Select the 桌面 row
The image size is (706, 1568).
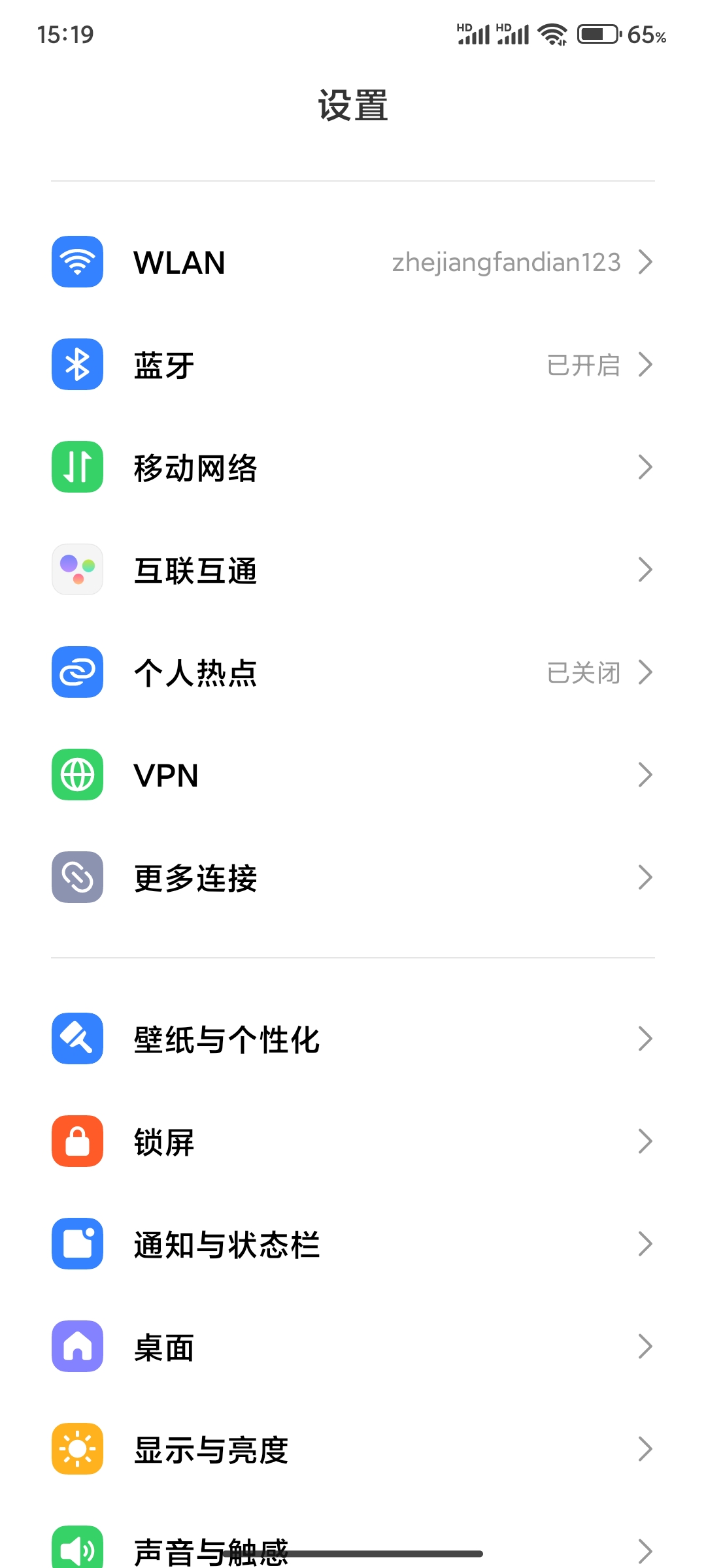point(353,1347)
